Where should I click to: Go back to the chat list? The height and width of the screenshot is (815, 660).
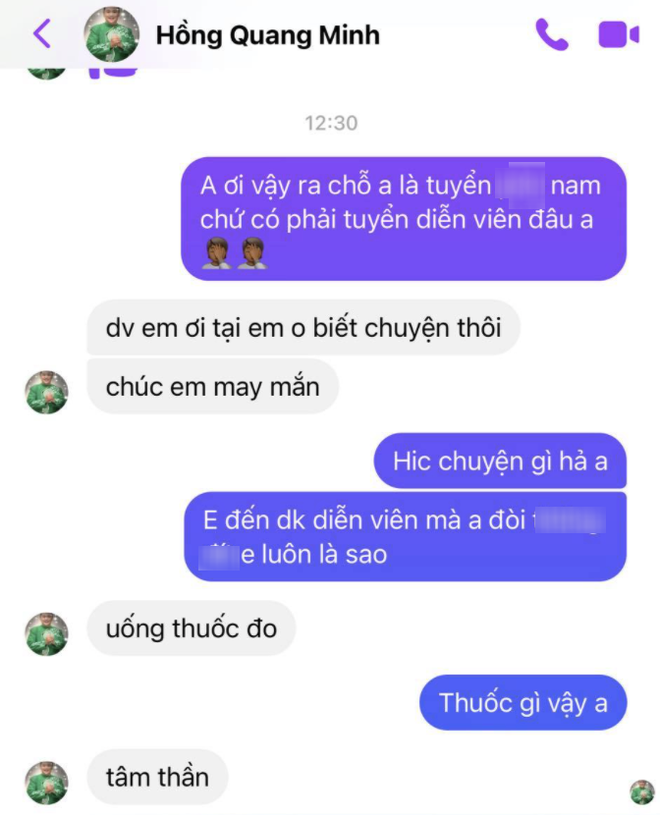point(42,34)
